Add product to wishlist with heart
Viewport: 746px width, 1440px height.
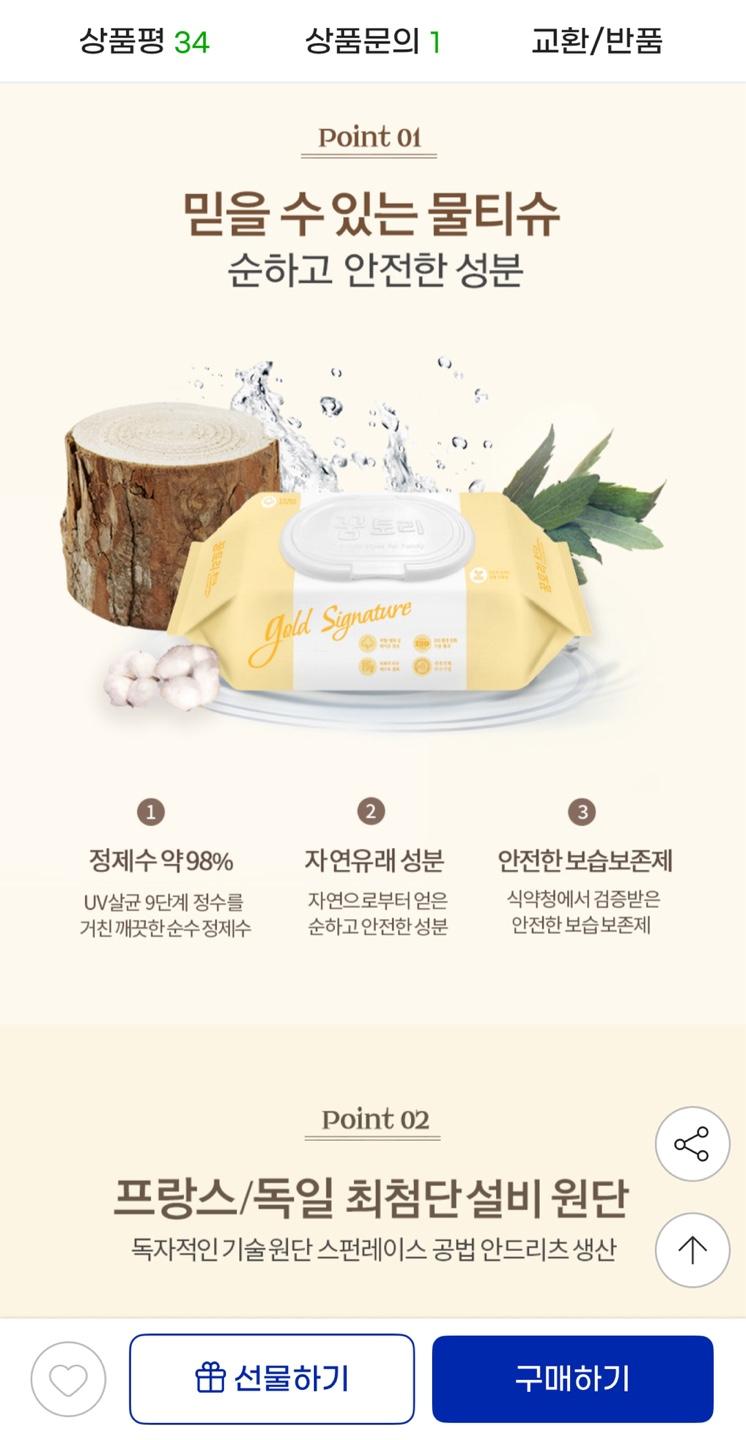(68, 1379)
